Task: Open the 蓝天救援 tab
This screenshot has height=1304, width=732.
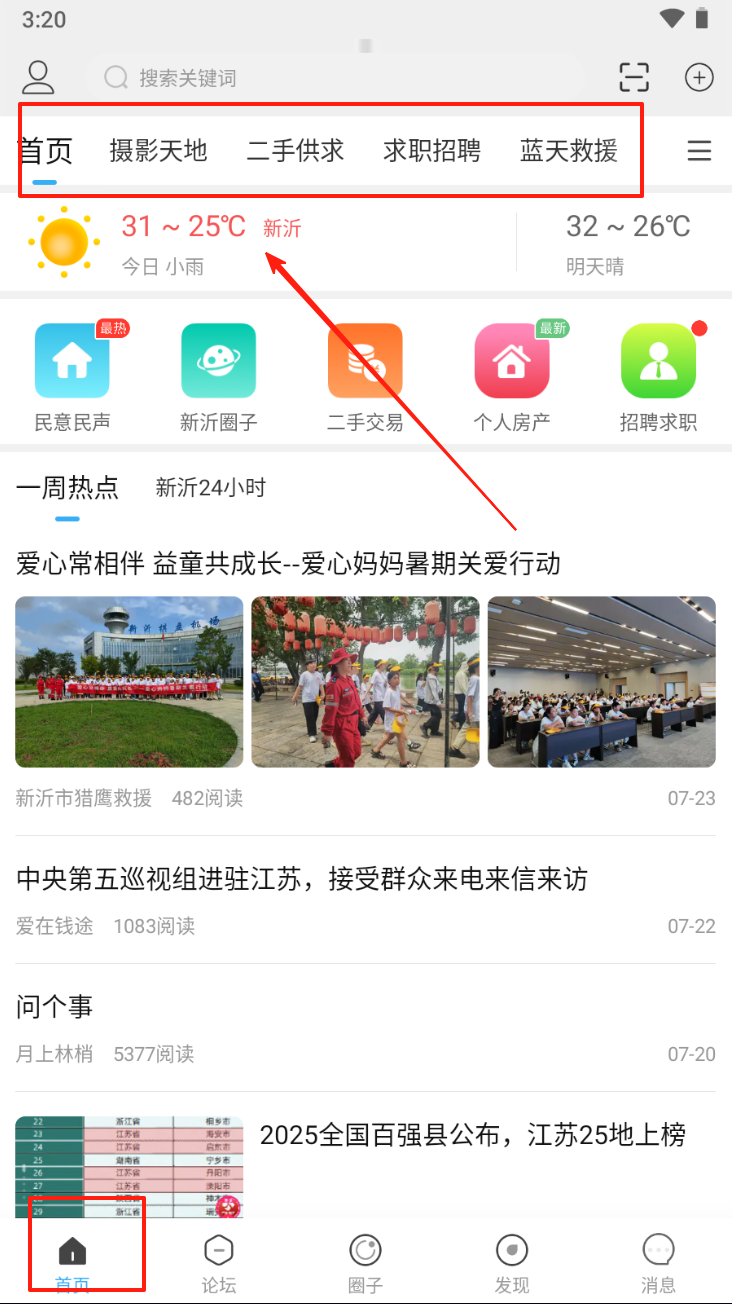Action: pos(569,151)
